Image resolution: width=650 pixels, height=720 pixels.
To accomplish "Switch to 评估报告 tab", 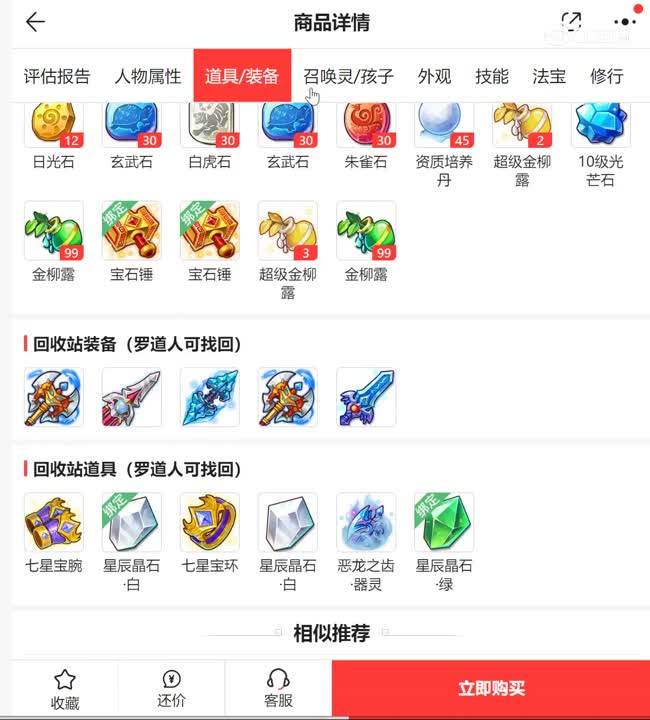I will pos(57,76).
